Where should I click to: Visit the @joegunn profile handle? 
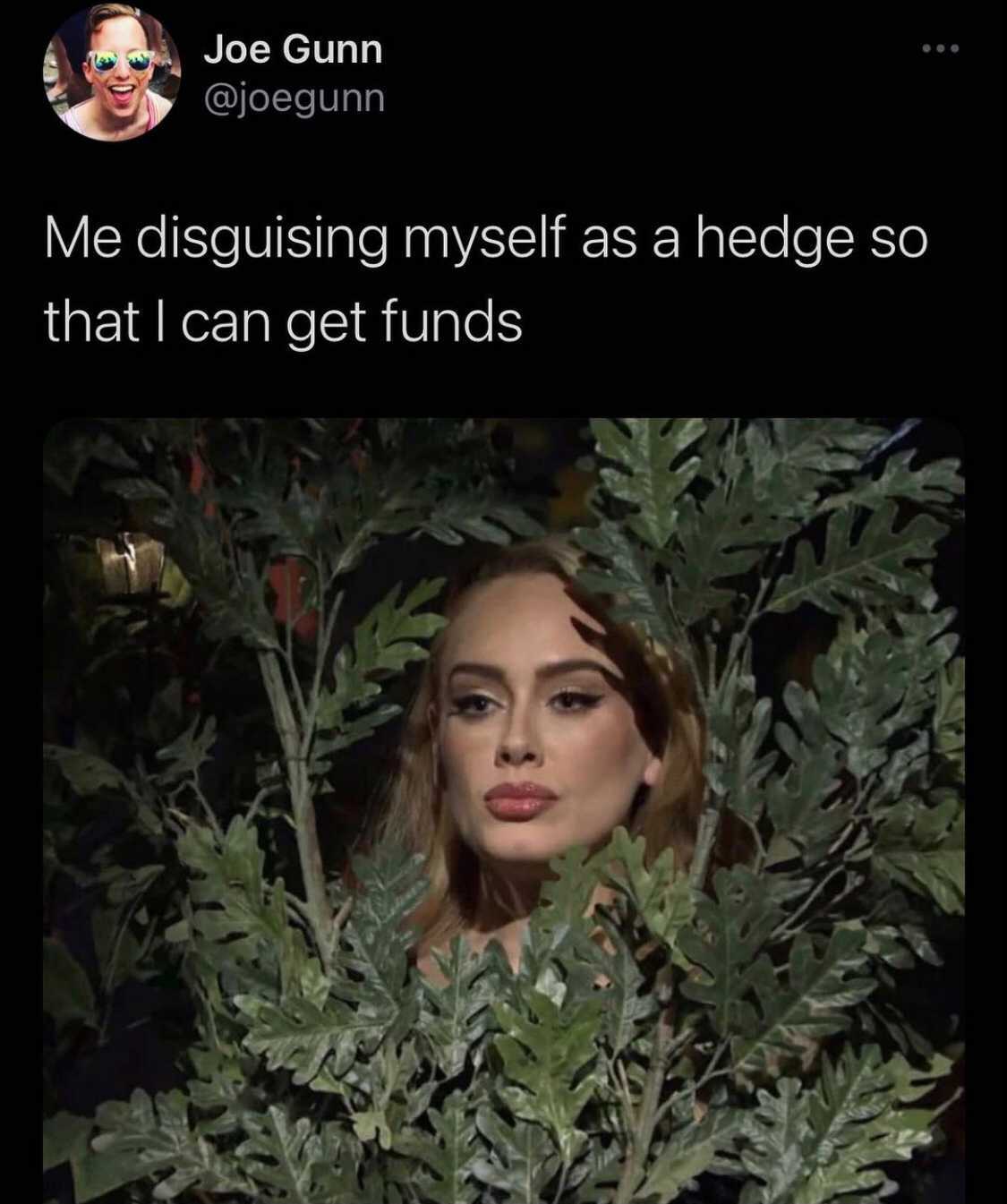tap(294, 98)
